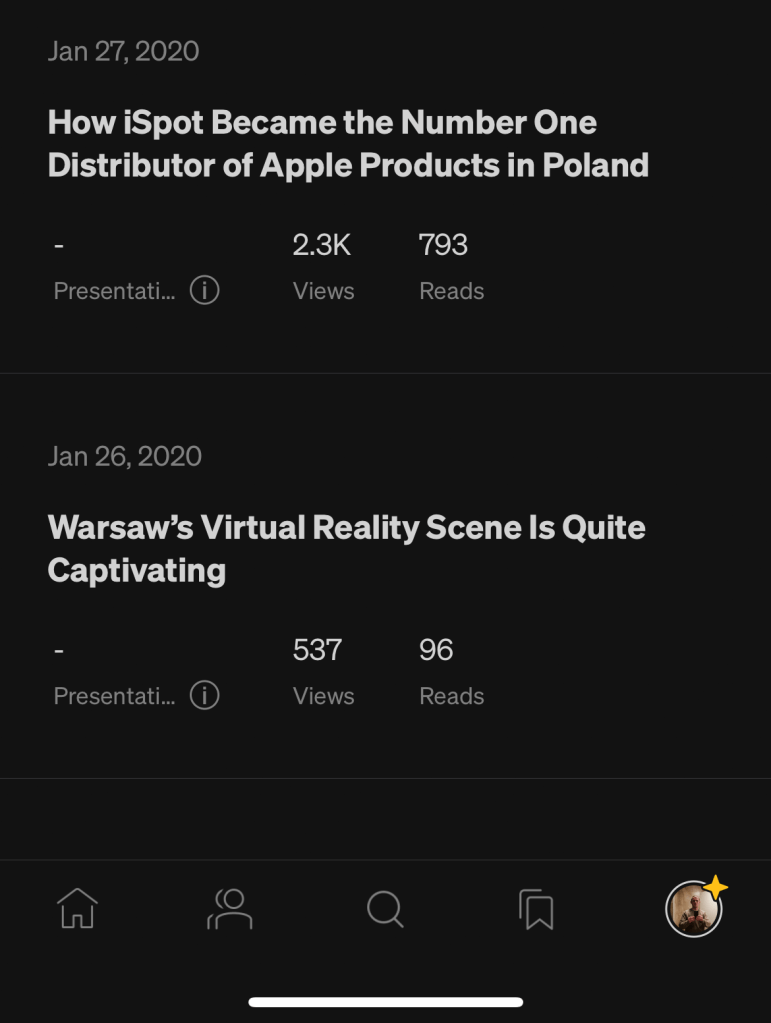This screenshot has width=771, height=1023.
Task: Show presentation info for Warsaw's VR story
Action: (x=205, y=696)
